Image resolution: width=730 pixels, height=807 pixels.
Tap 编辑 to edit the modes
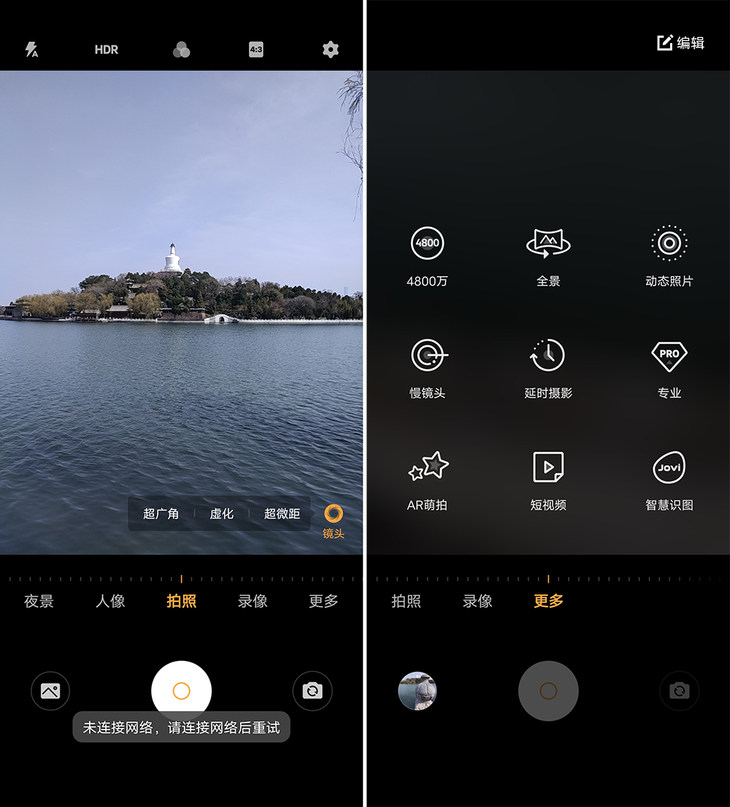click(680, 43)
